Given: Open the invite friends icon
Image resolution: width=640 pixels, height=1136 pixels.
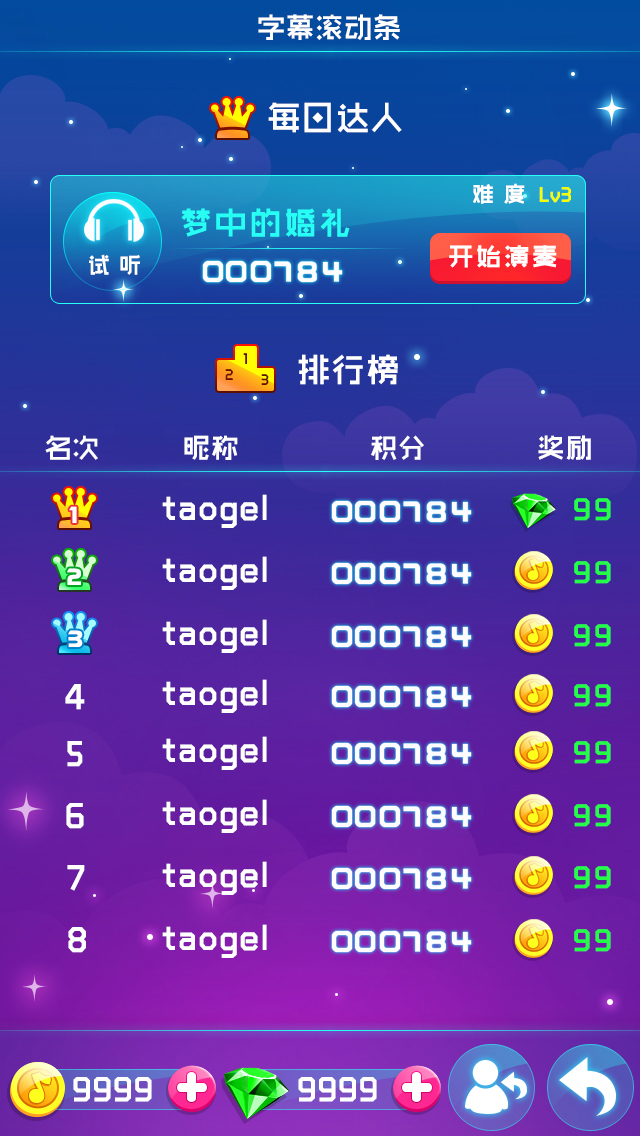Looking at the screenshot, I should tap(491, 1088).
